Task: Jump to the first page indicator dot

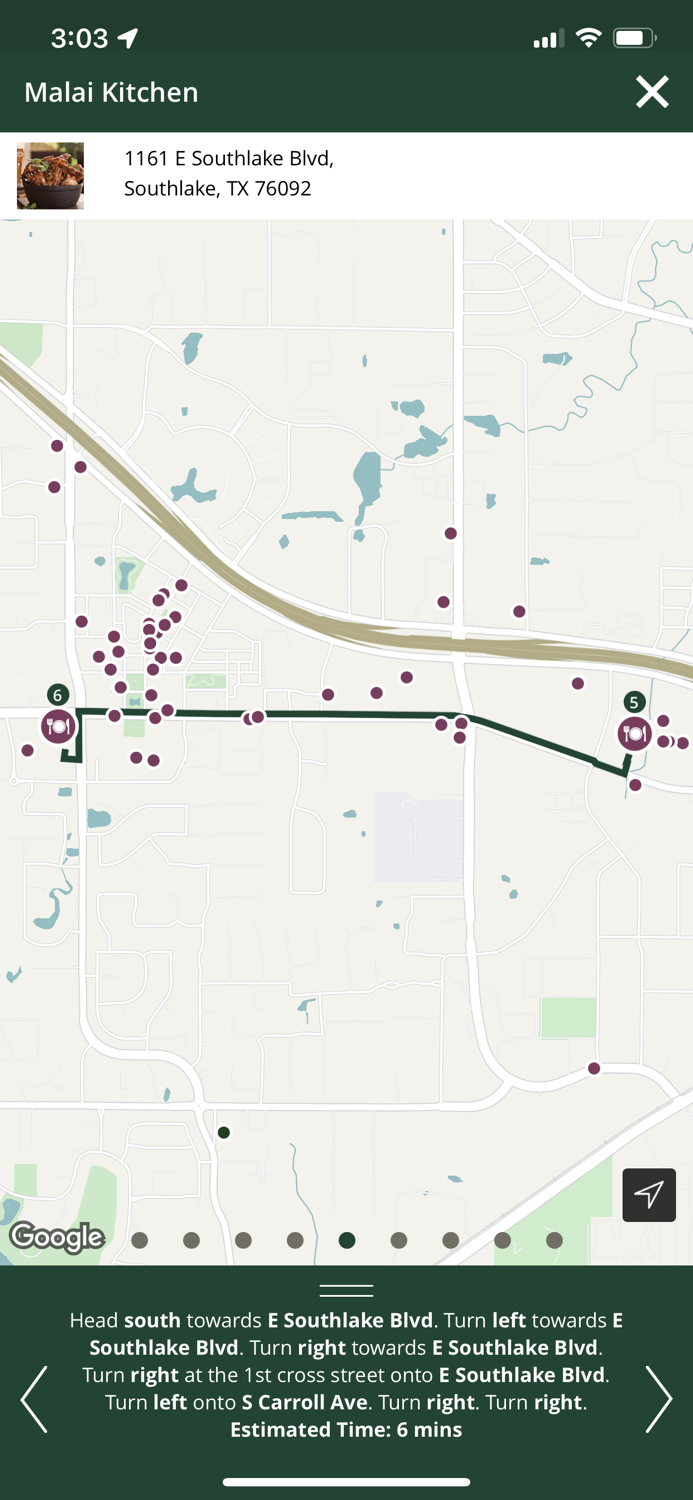Action: point(140,1240)
